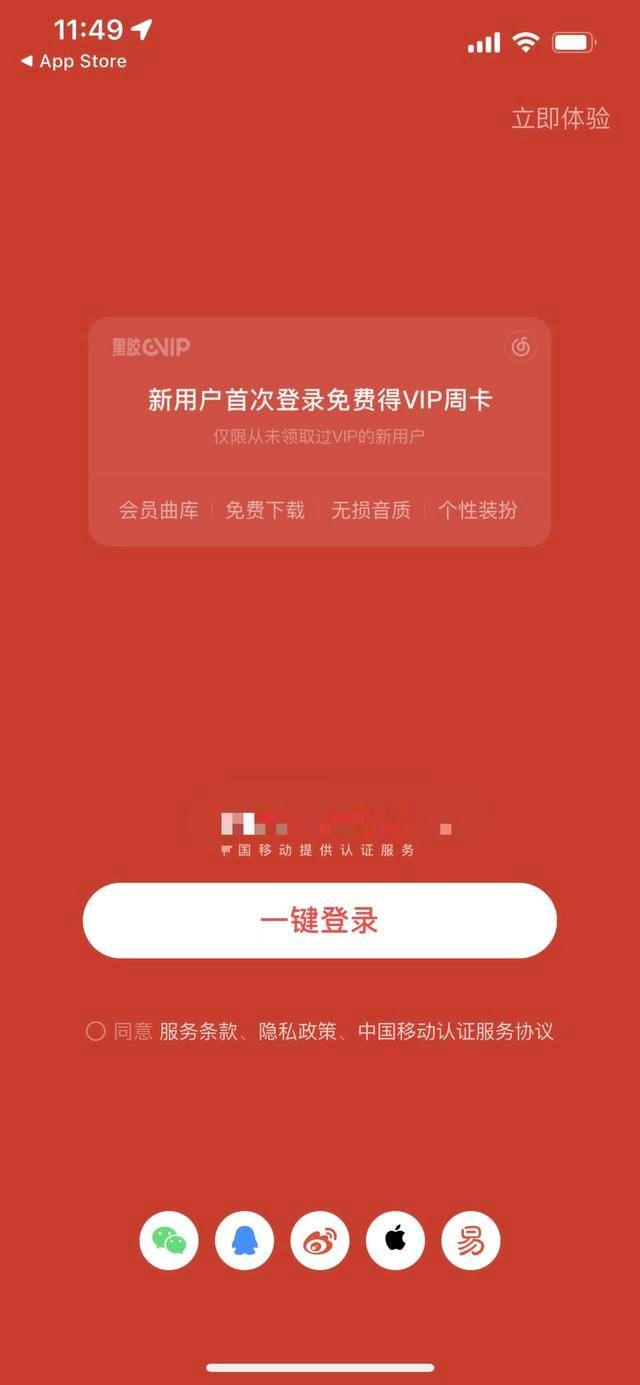640x1385 pixels.
Task: Open the 服务条款 link
Action: point(198,1031)
